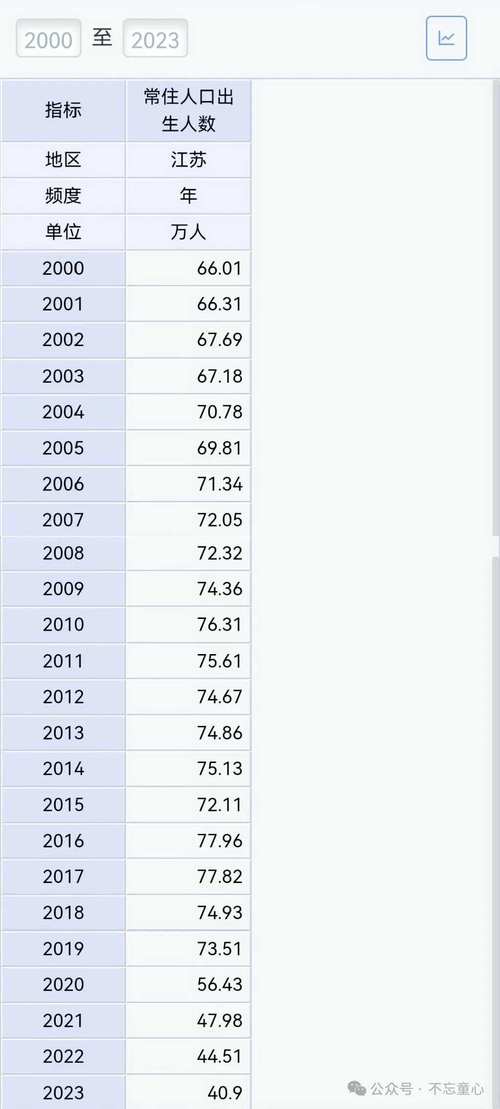
Task: Open the end year field showing 2023
Action: [x=156, y=39]
